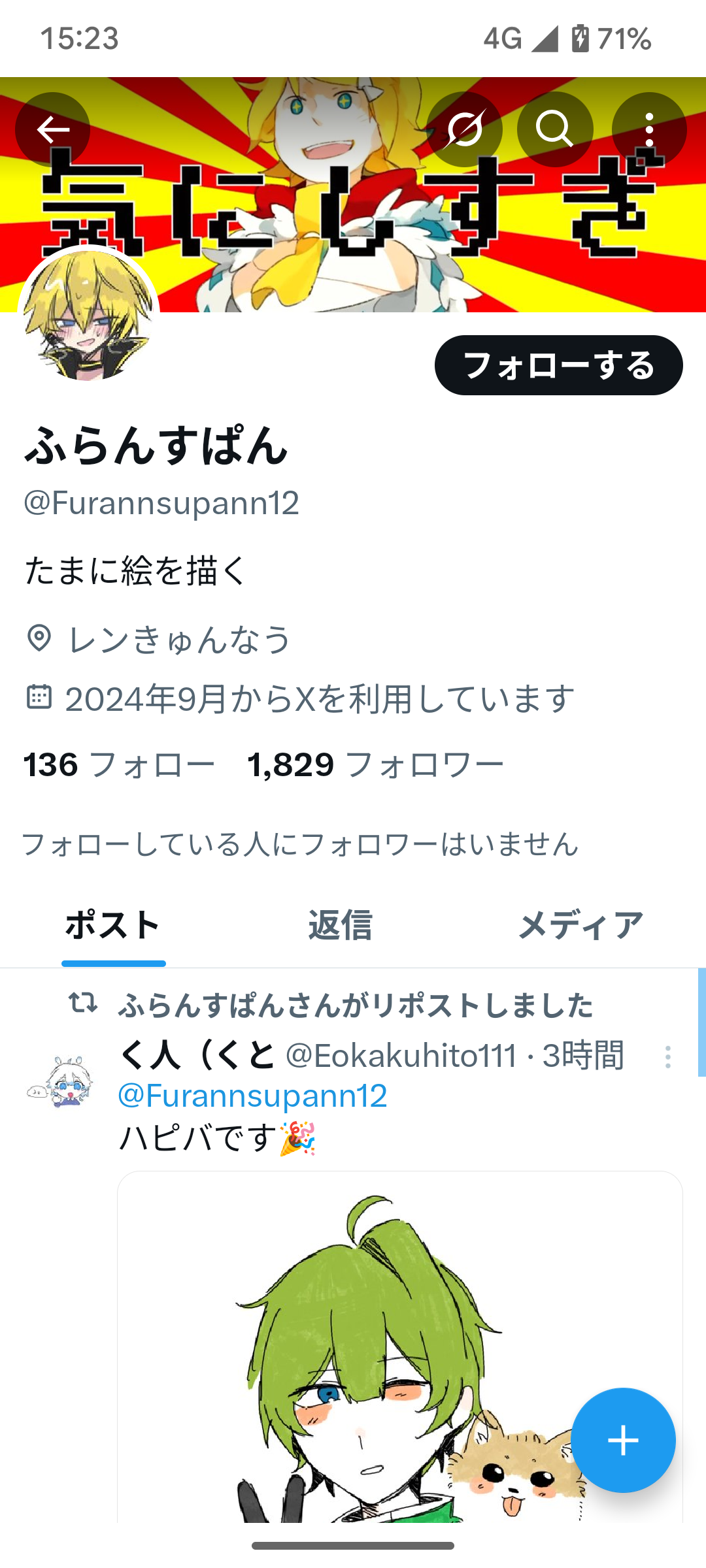Tap the フォローする button
The image size is (706, 1568).
559,365
